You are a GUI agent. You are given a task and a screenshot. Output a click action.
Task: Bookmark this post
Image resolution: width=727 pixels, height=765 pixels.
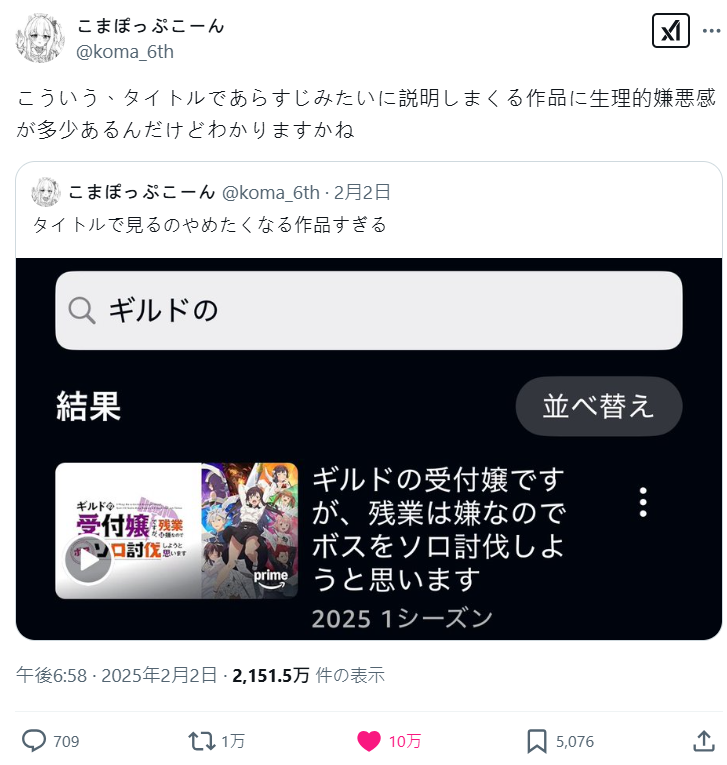click(537, 741)
